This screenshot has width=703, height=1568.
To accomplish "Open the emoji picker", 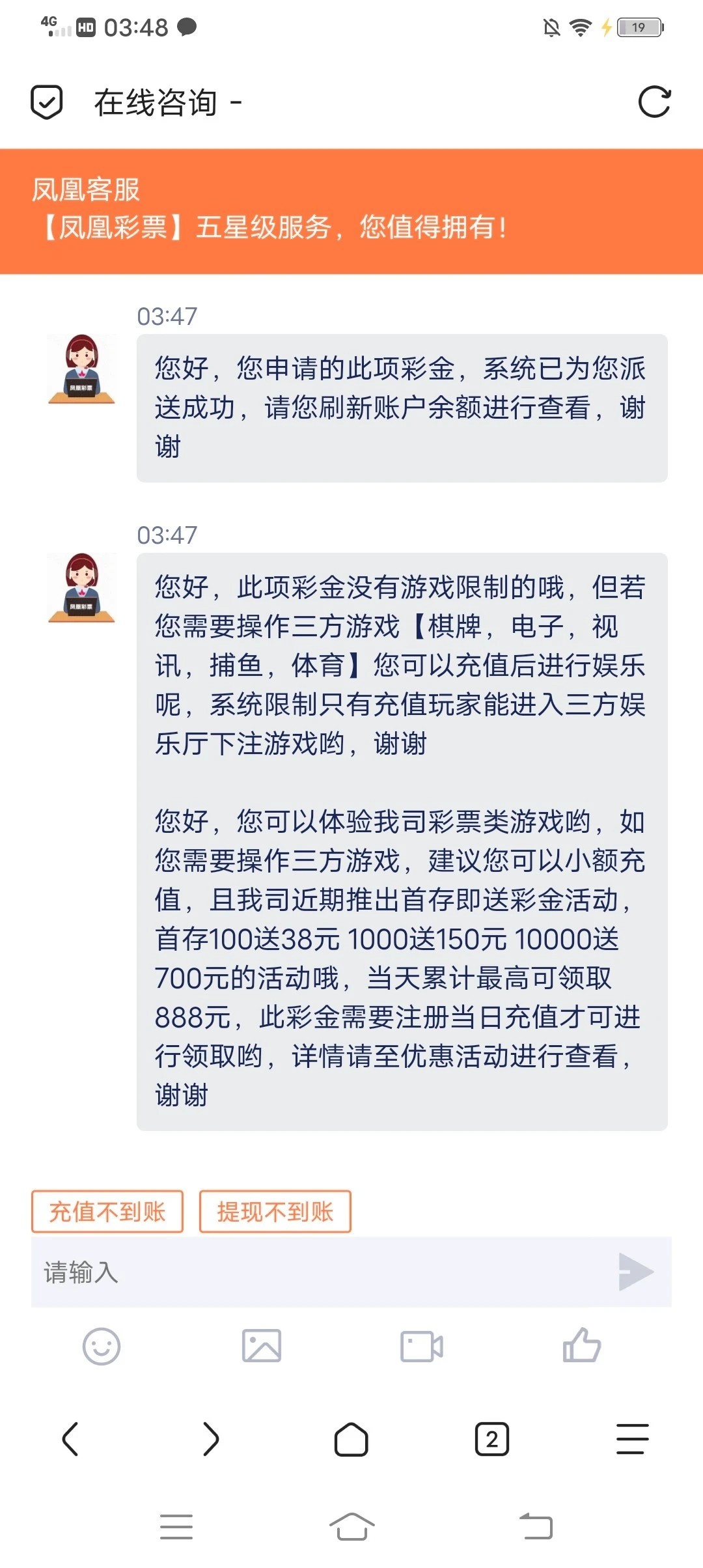I will click(102, 1347).
